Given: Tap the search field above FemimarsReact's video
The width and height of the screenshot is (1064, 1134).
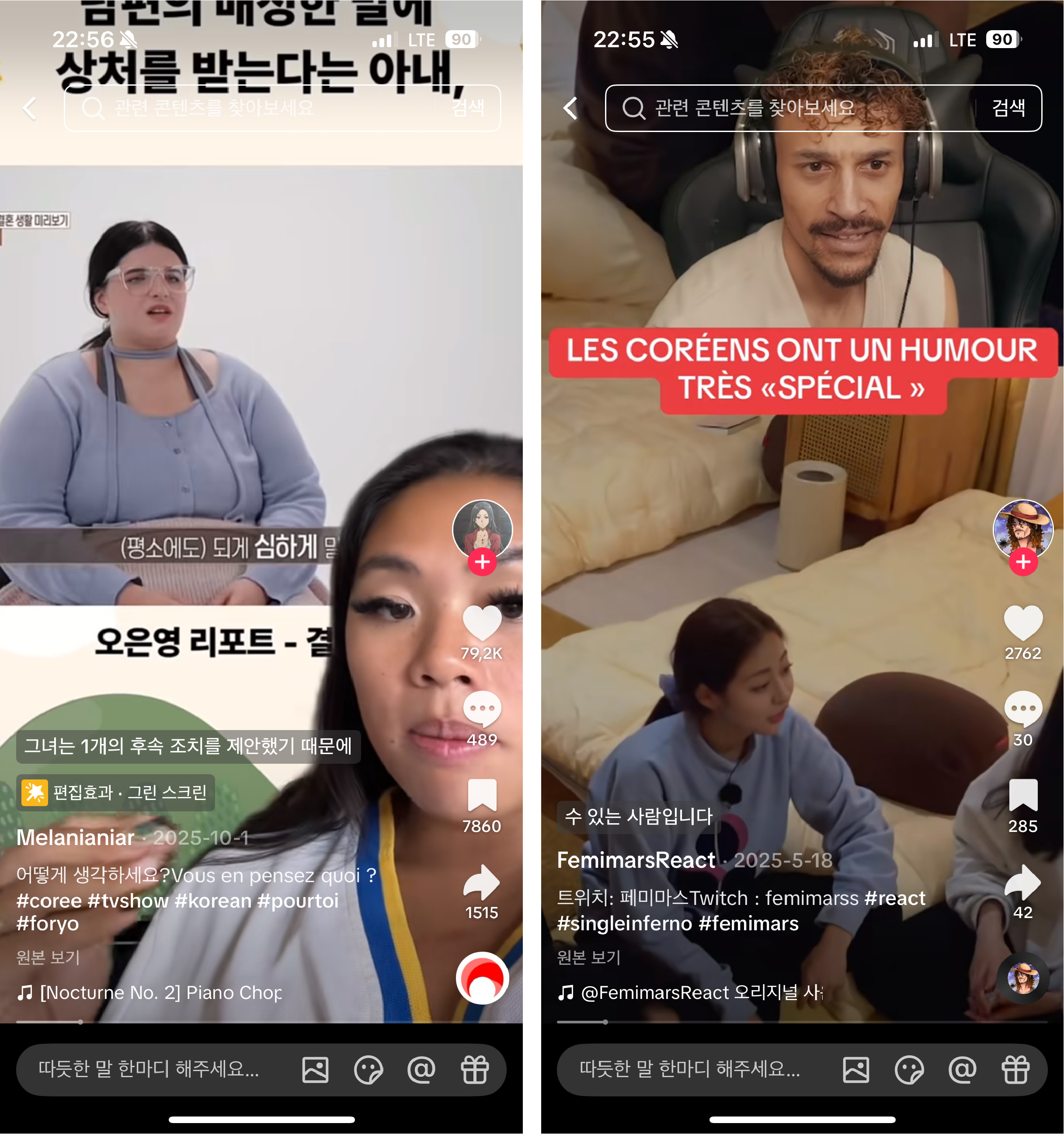Looking at the screenshot, I should coord(787,108).
